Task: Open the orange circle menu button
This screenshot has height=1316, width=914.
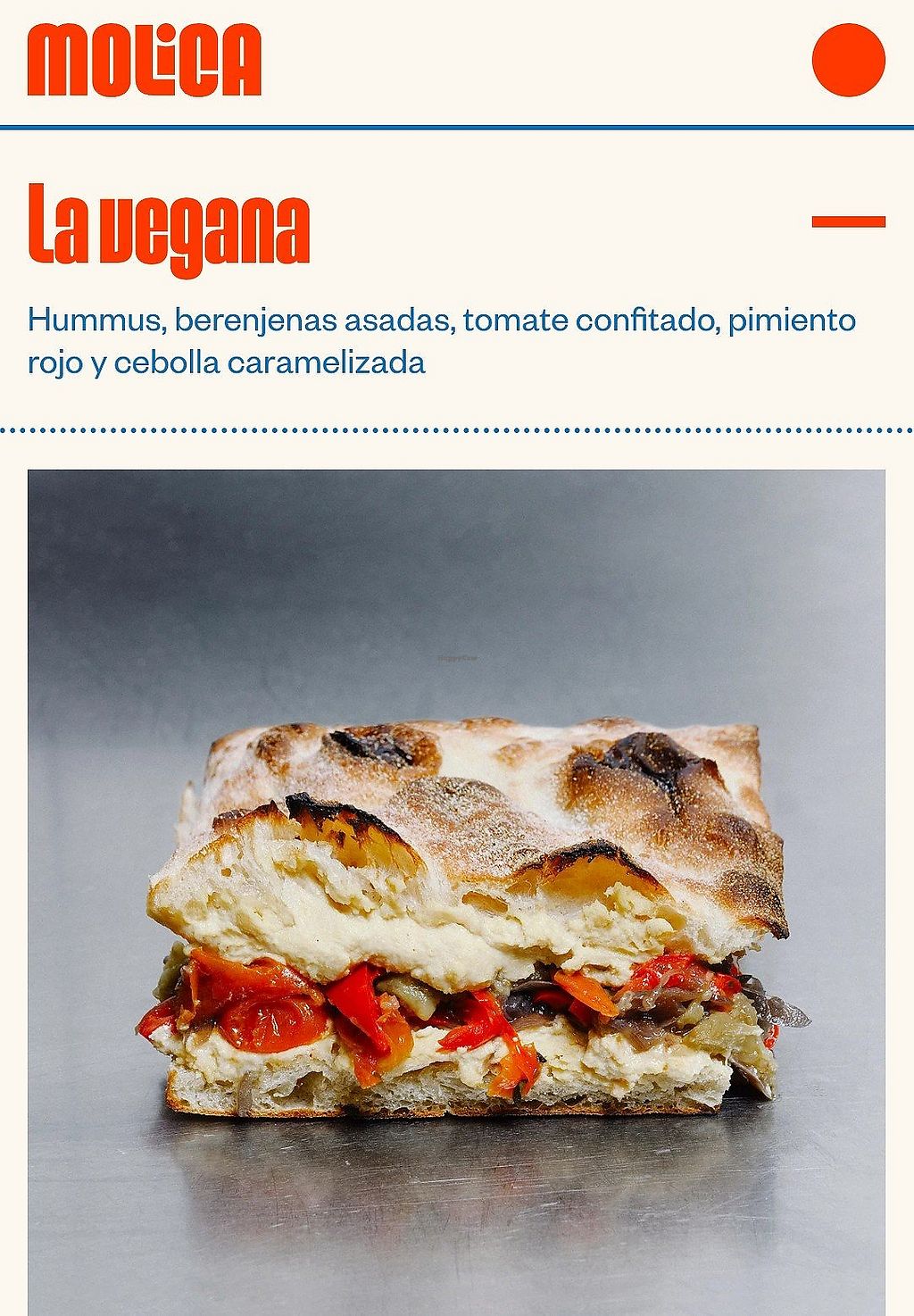Action: [x=848, y=60]
